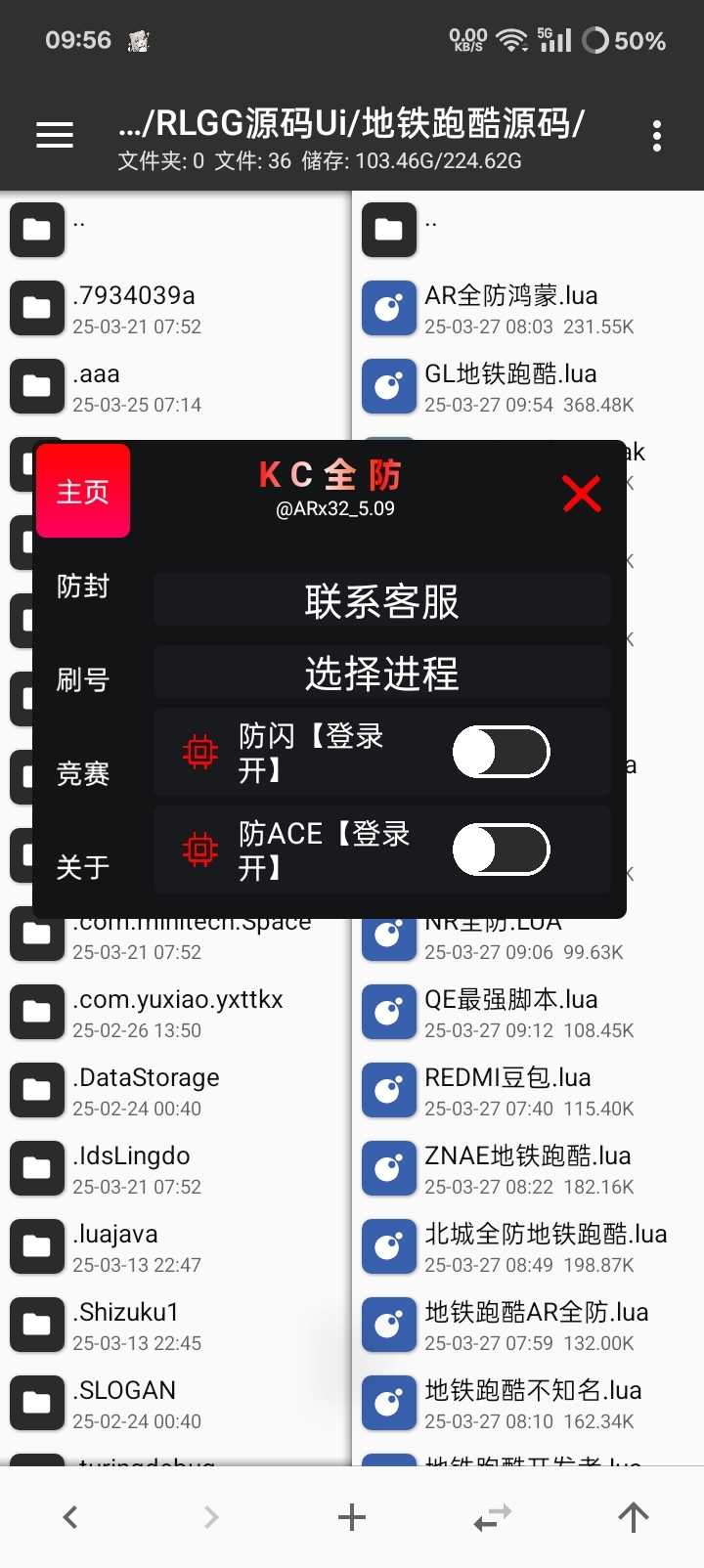Select the 竞赛 tab

(x=83, y=773)
